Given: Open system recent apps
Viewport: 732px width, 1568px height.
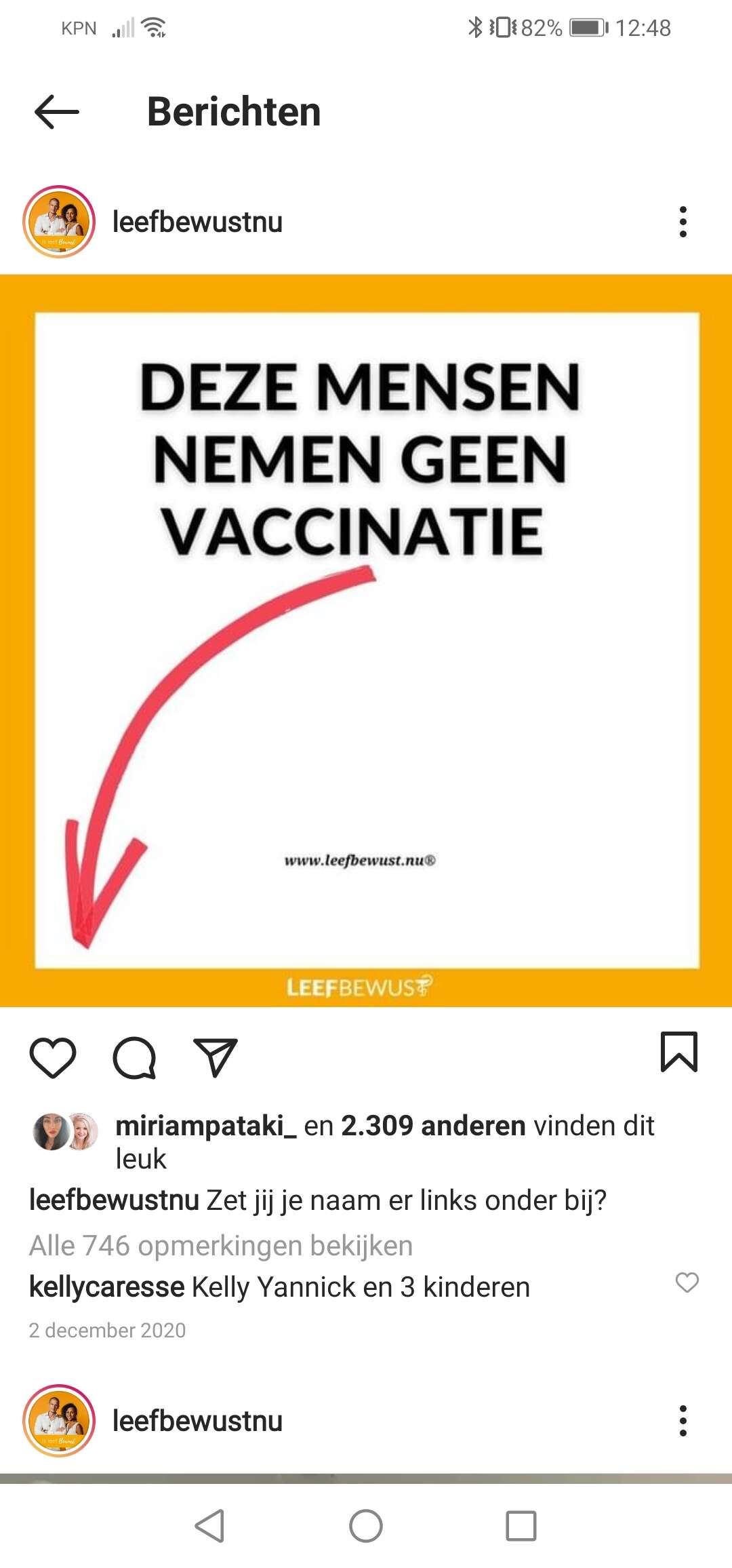Looking at the screenshot, I should 521,1527.
